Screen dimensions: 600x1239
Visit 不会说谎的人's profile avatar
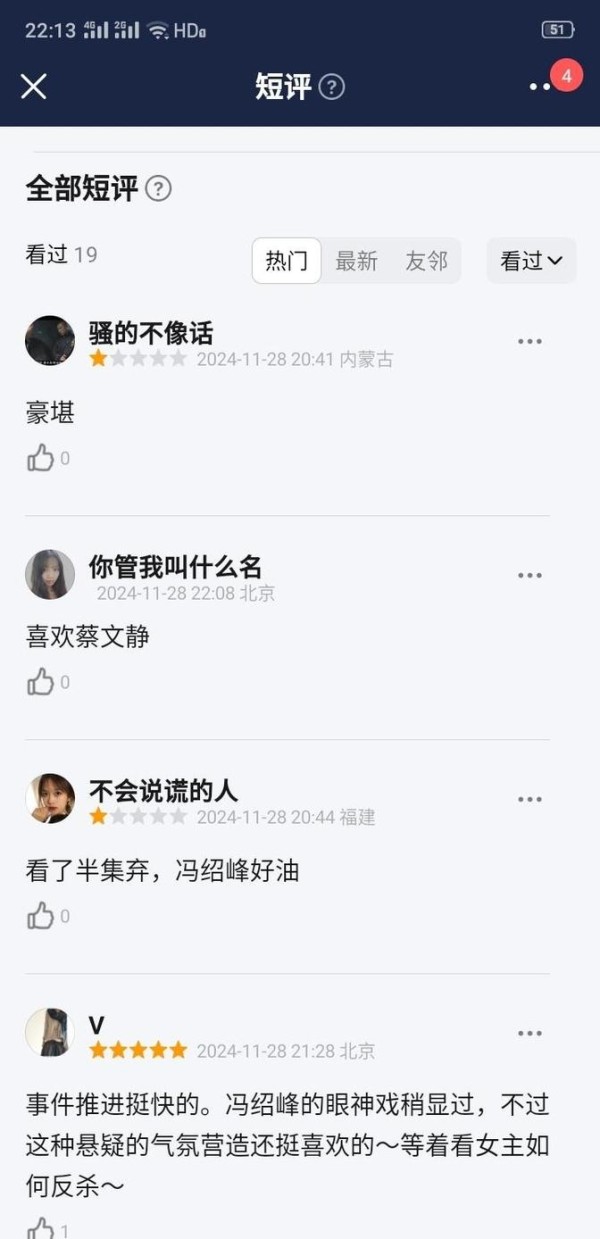coord(50,799)
